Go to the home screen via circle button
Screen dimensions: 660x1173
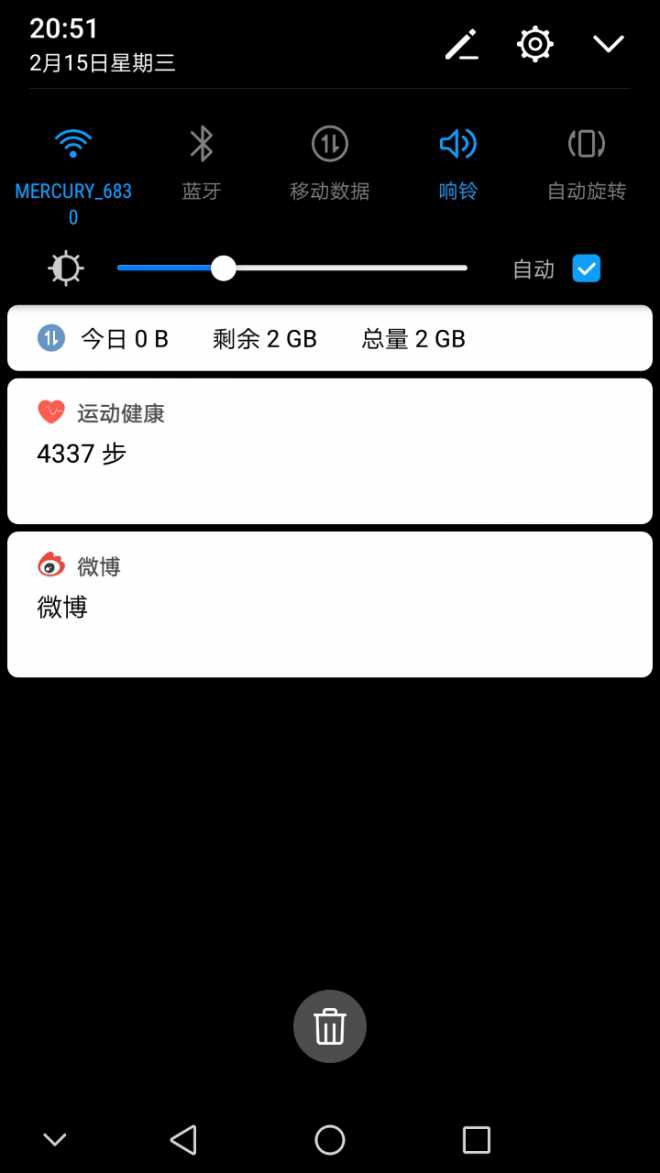pyautogui.click(x=330, y=1139)
